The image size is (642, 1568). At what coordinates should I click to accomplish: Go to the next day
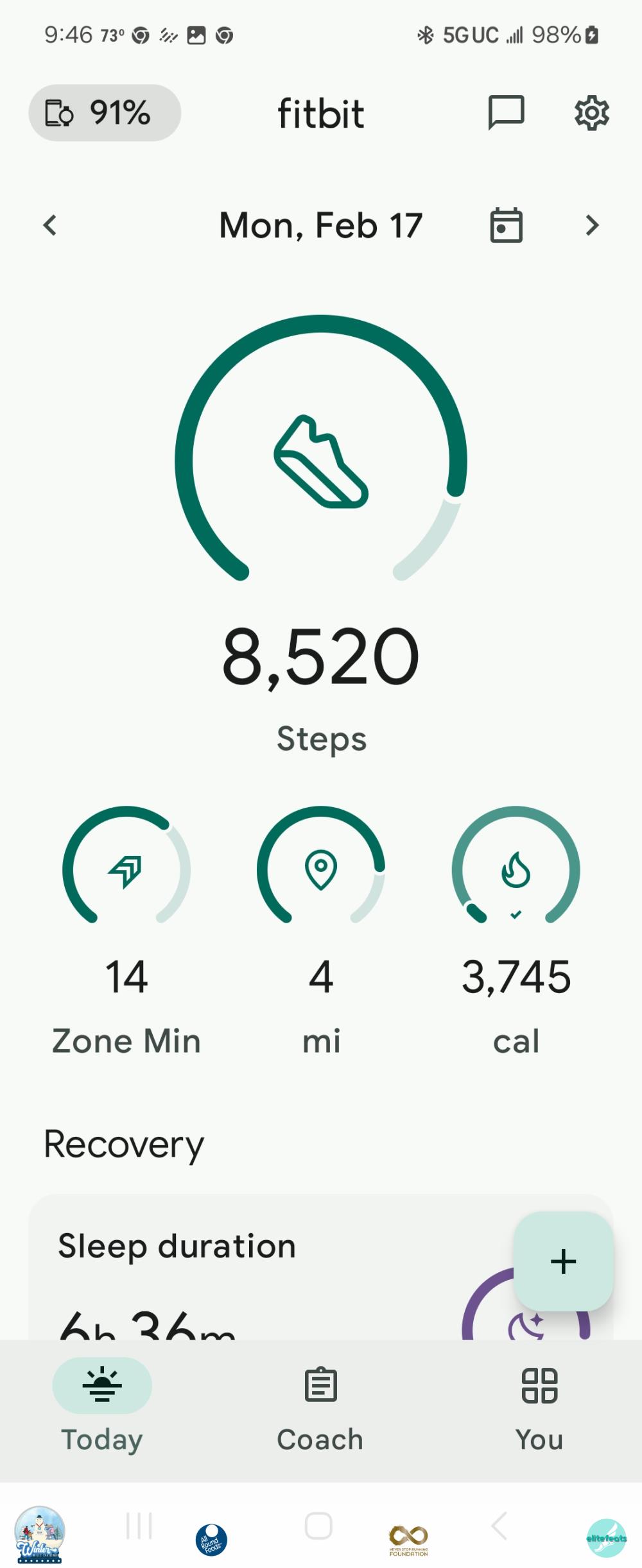(x=592, y=225)
